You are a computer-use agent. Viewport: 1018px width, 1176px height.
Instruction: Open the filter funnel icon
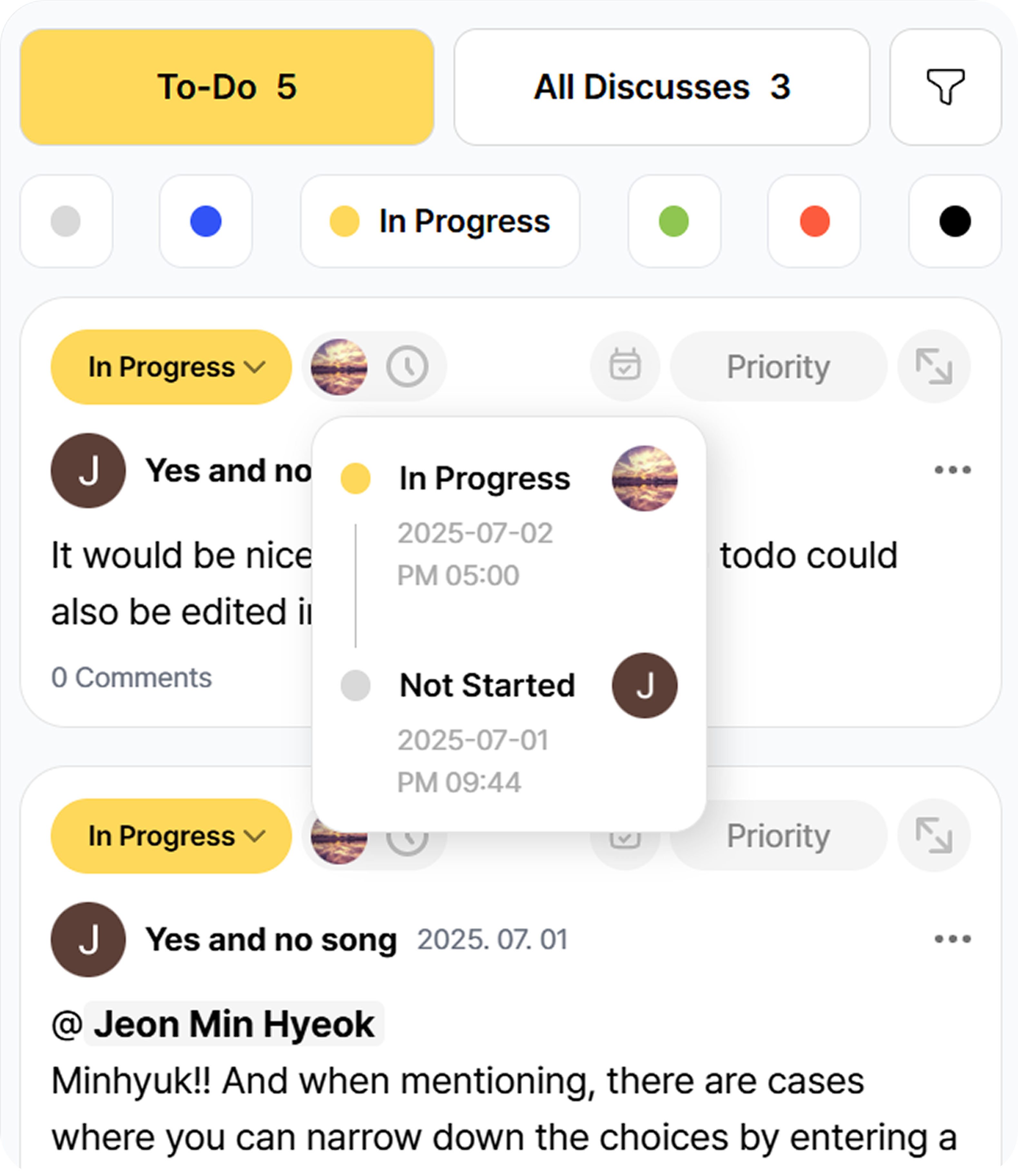click(945, 87)
